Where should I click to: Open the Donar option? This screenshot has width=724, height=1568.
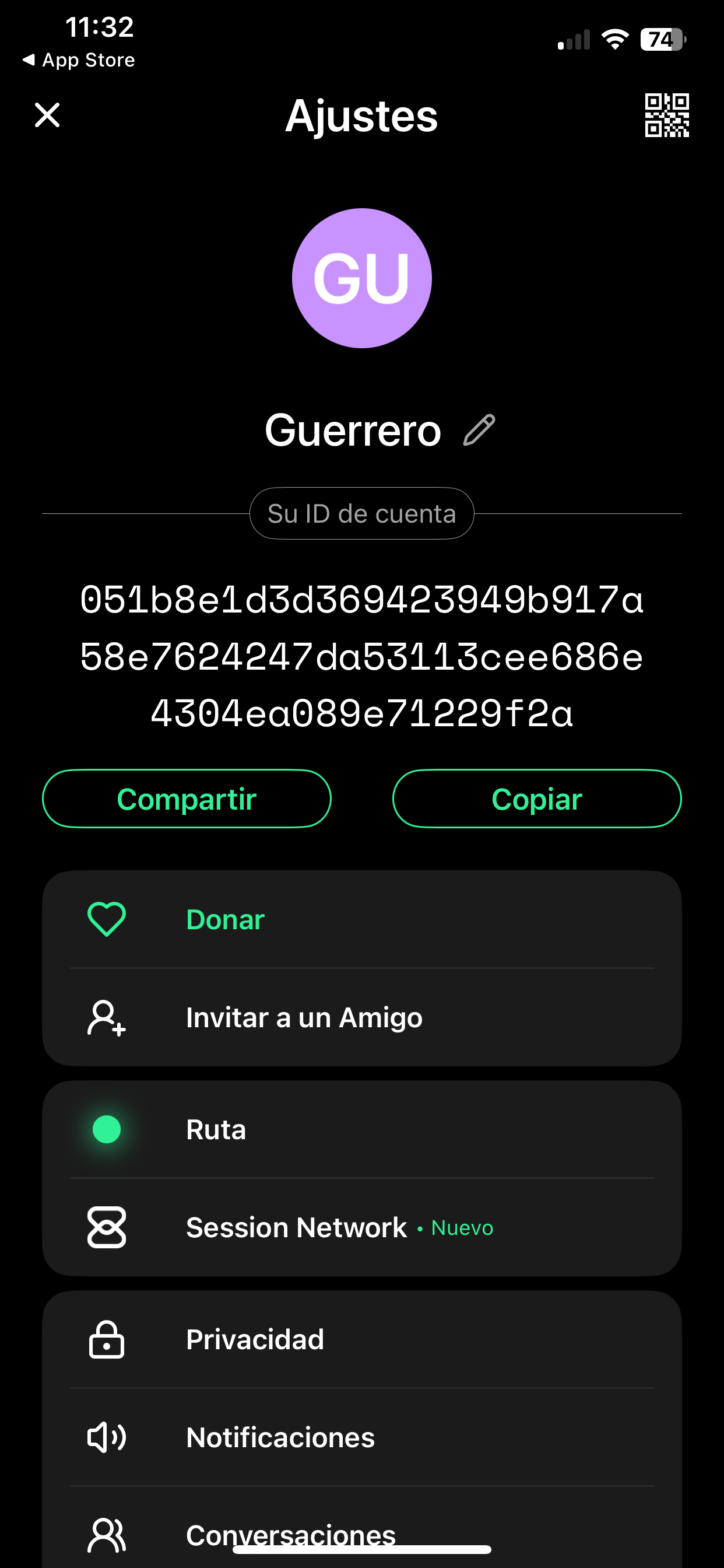pos(362,919)
